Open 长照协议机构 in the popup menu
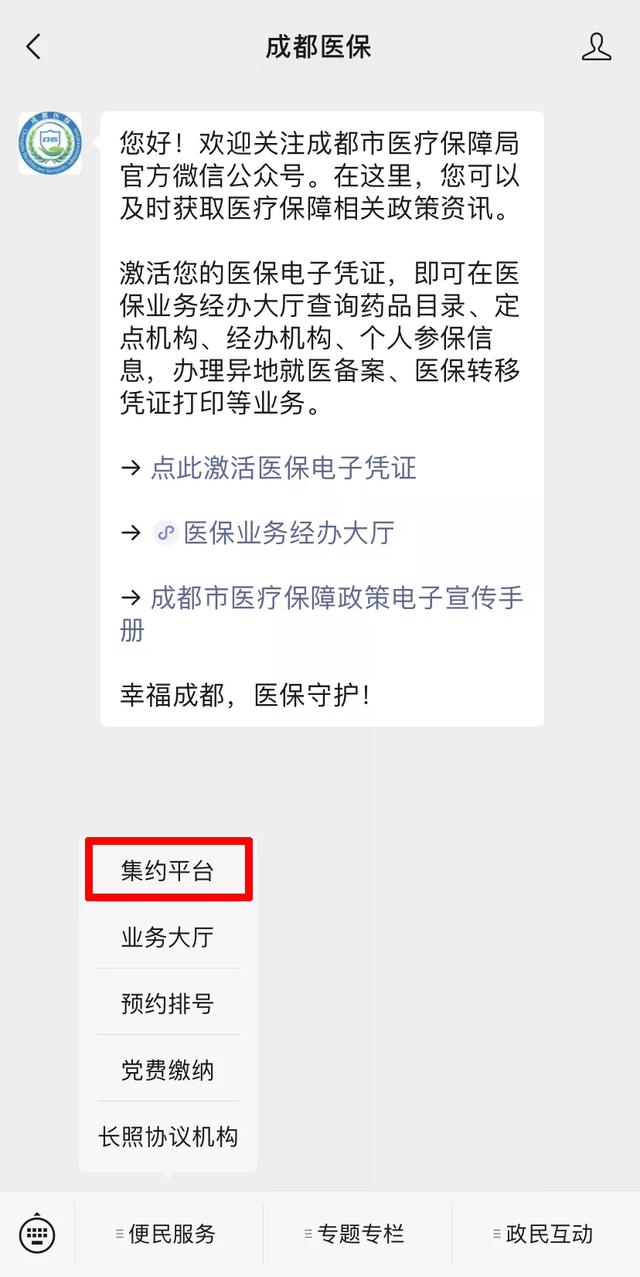 point(168,1136)
